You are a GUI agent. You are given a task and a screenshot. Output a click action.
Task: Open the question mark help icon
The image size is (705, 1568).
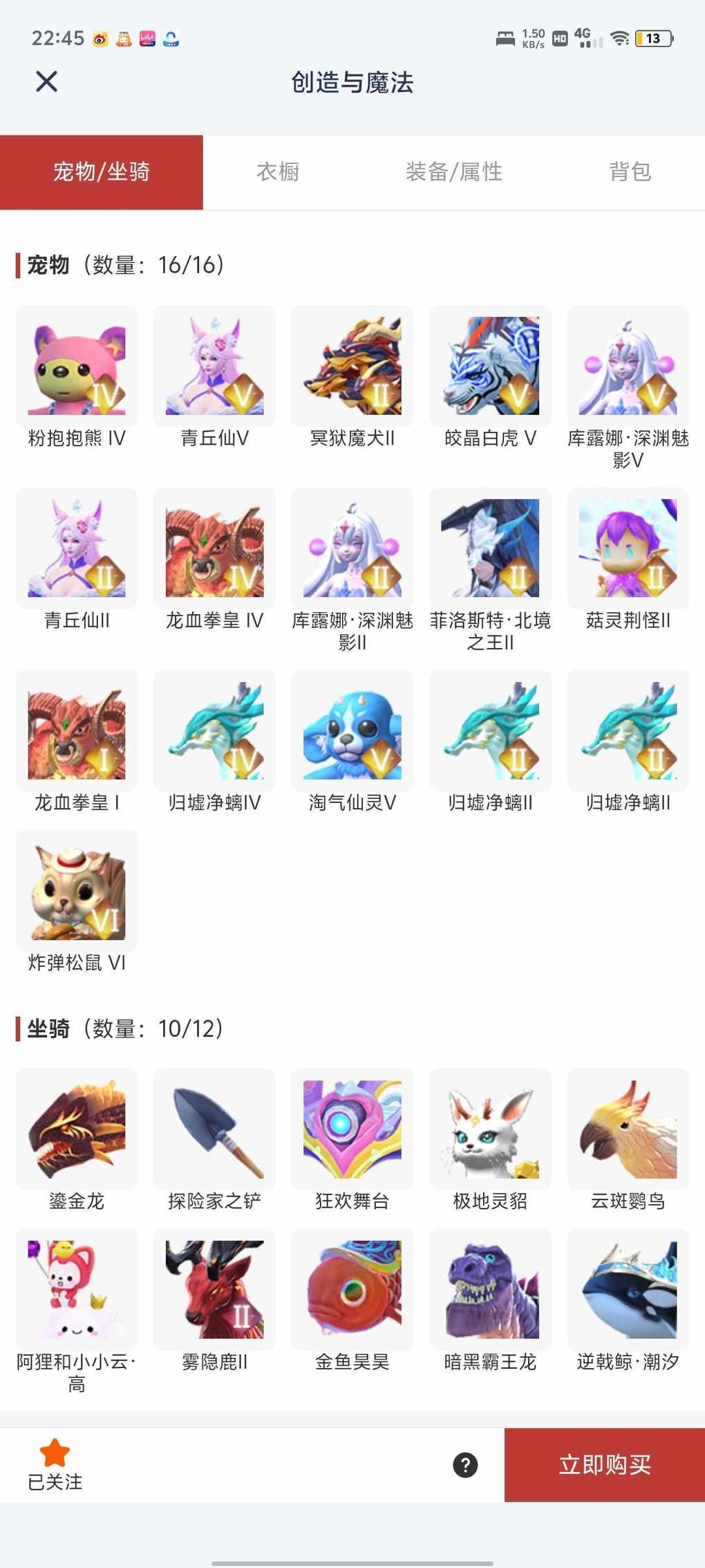[x=465, y=1464]
